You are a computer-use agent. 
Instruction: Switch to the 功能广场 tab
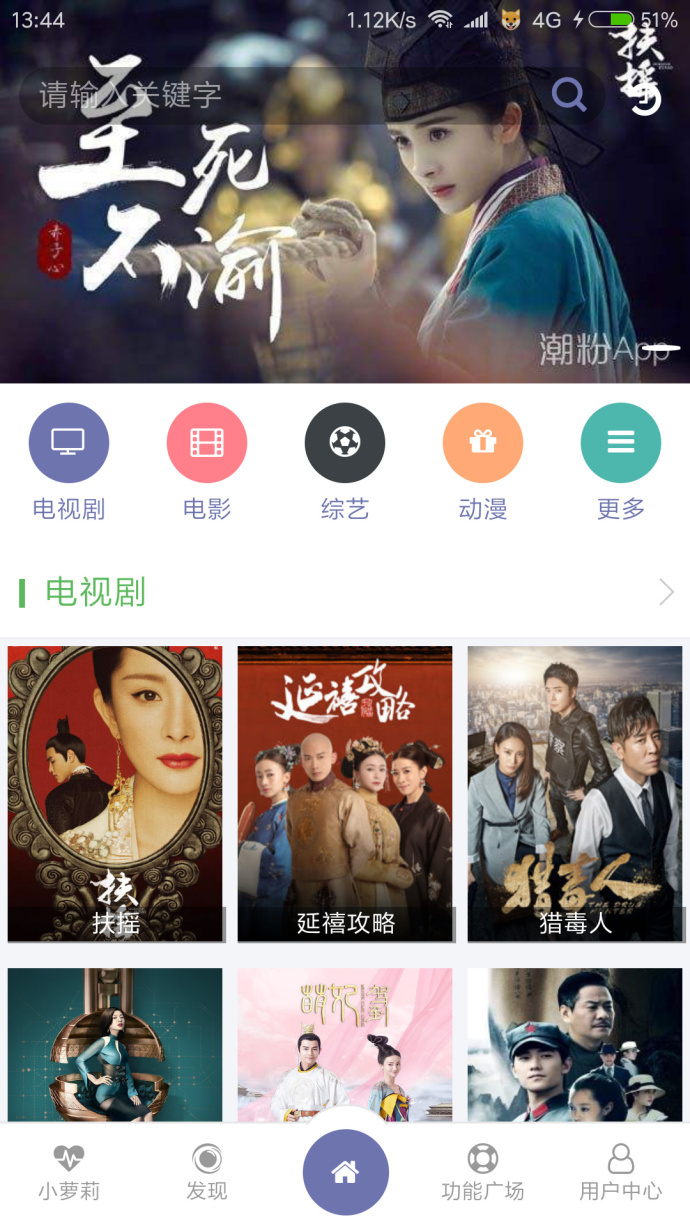pyautogui.click(x=483, y=1173)
